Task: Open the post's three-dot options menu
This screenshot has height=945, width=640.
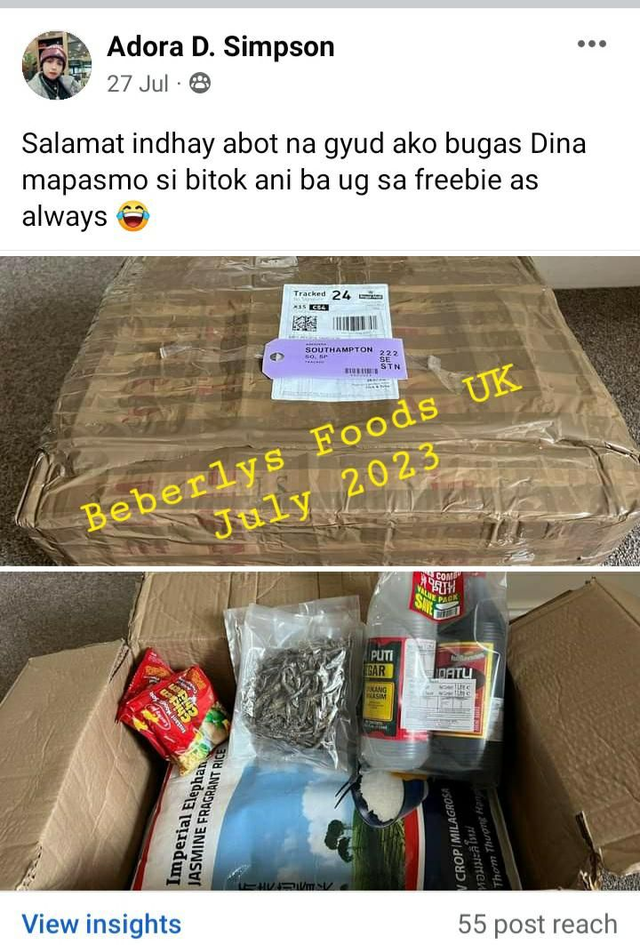Action: (592, 44)
